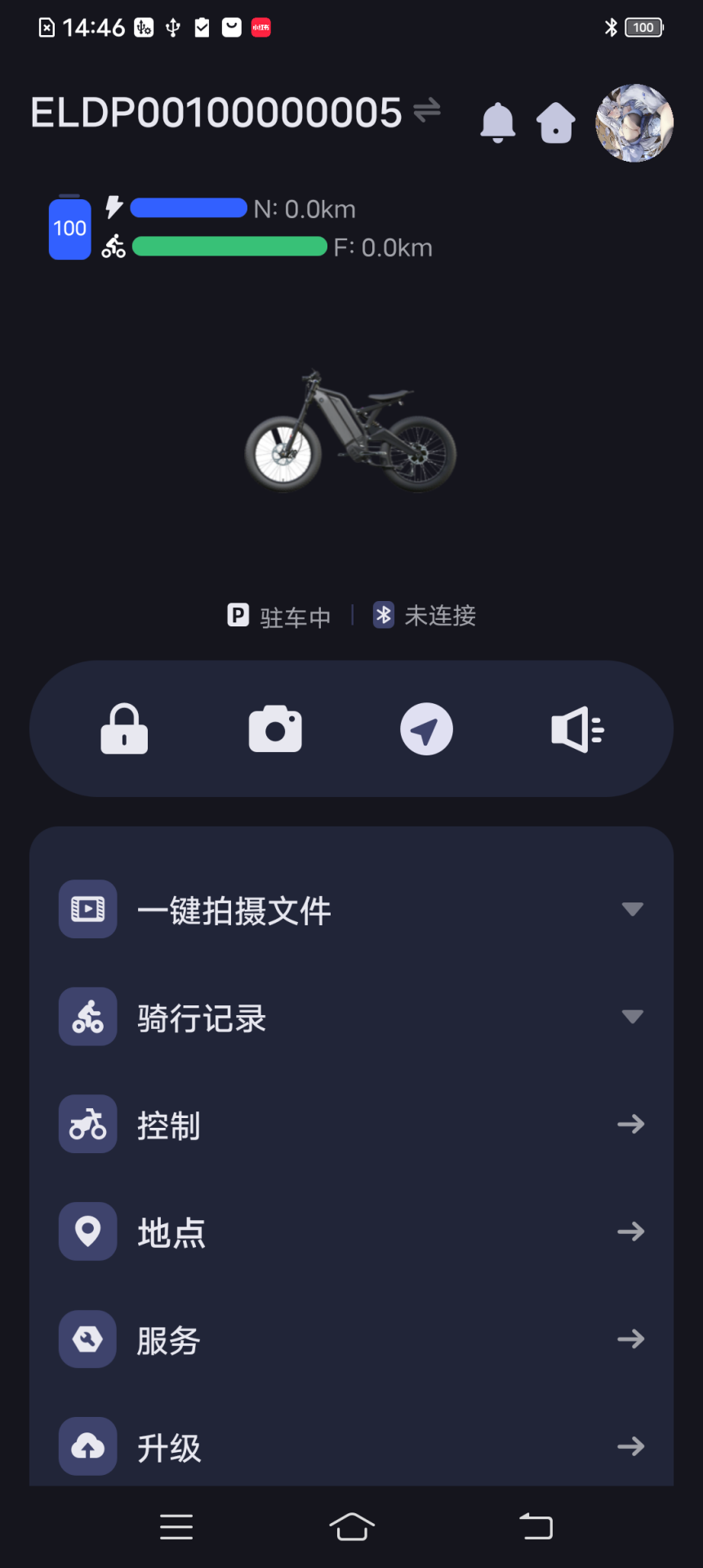The image size is (703, 1568).
Task: Tap the navigation arrow icon
Action: pyautogui.click(x=426, y=728)
